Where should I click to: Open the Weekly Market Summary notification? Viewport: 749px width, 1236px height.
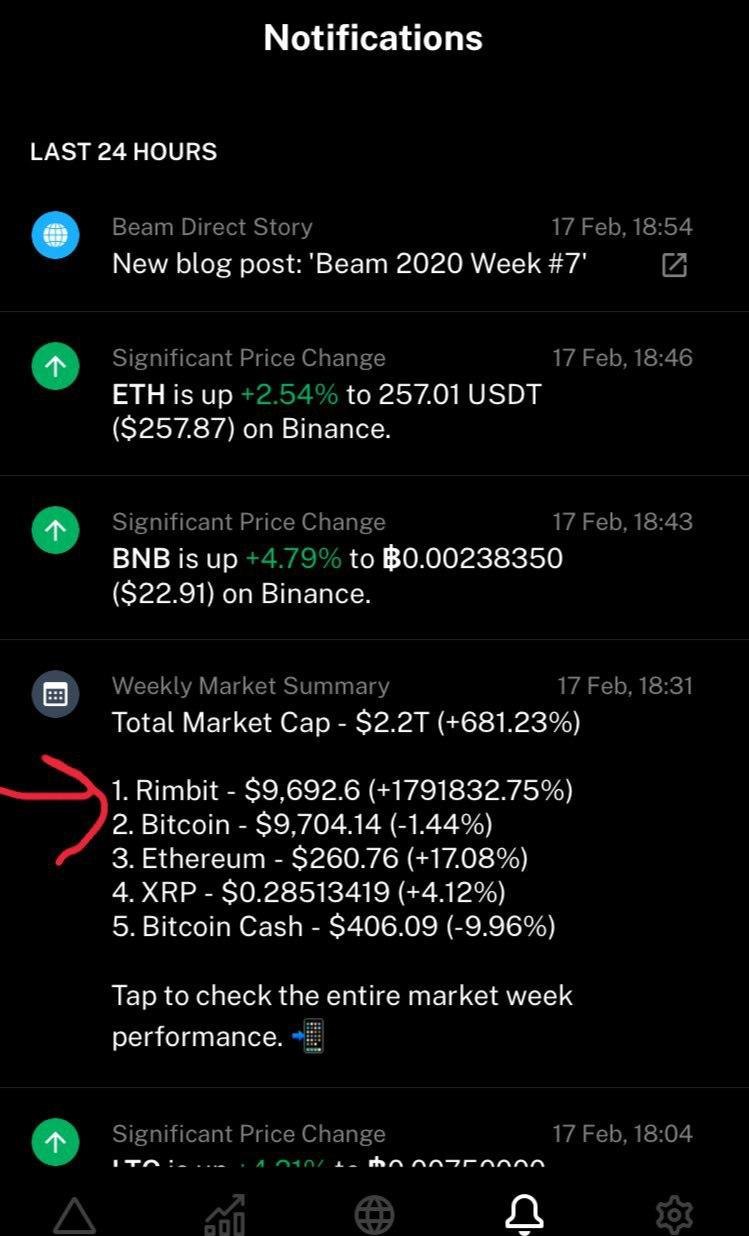374,864
